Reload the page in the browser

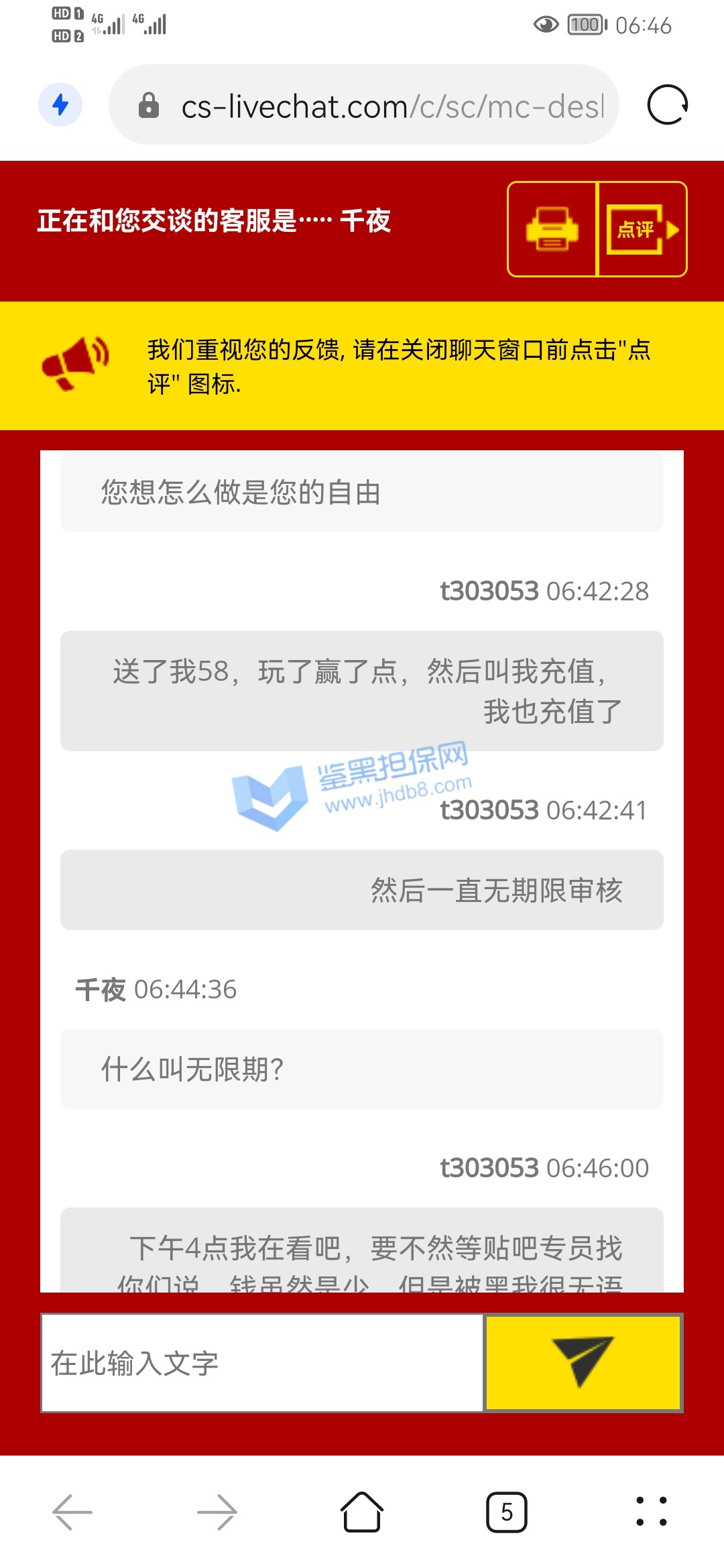pyautogui.click(x=667, y=105)
